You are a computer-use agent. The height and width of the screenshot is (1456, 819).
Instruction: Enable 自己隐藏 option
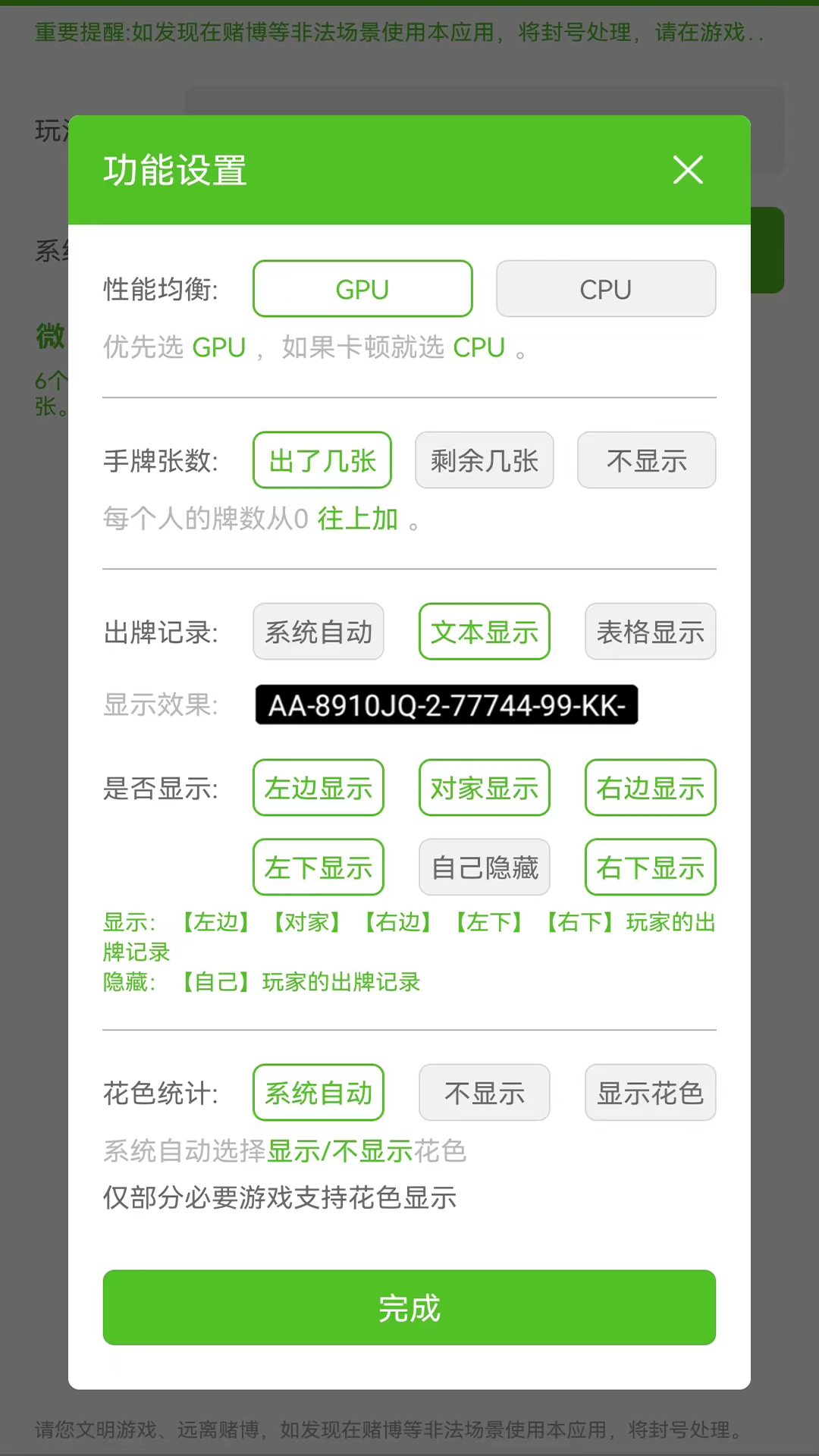click(x=484, y=867)
